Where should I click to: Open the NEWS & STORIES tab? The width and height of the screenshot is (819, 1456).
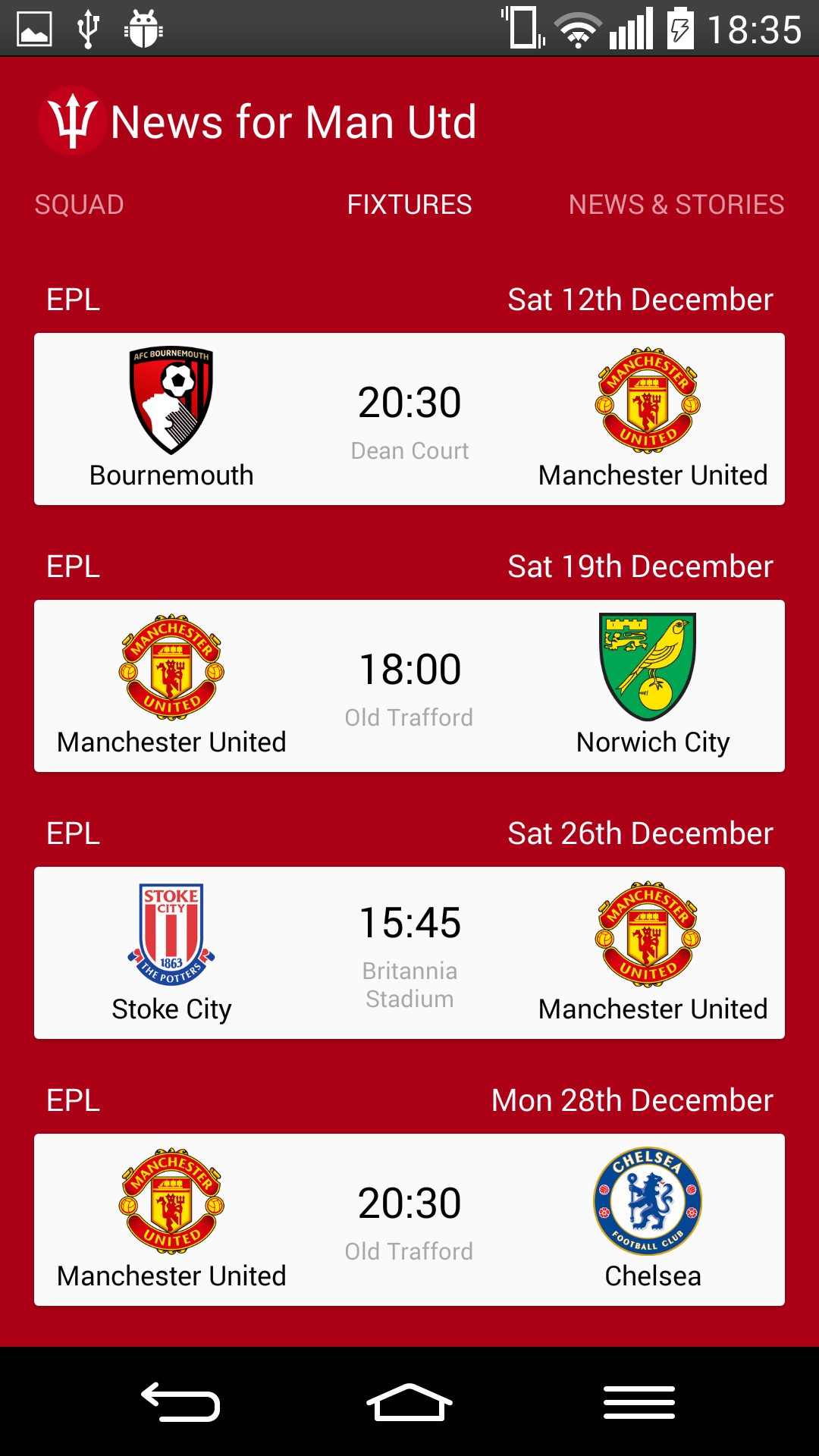676,205
